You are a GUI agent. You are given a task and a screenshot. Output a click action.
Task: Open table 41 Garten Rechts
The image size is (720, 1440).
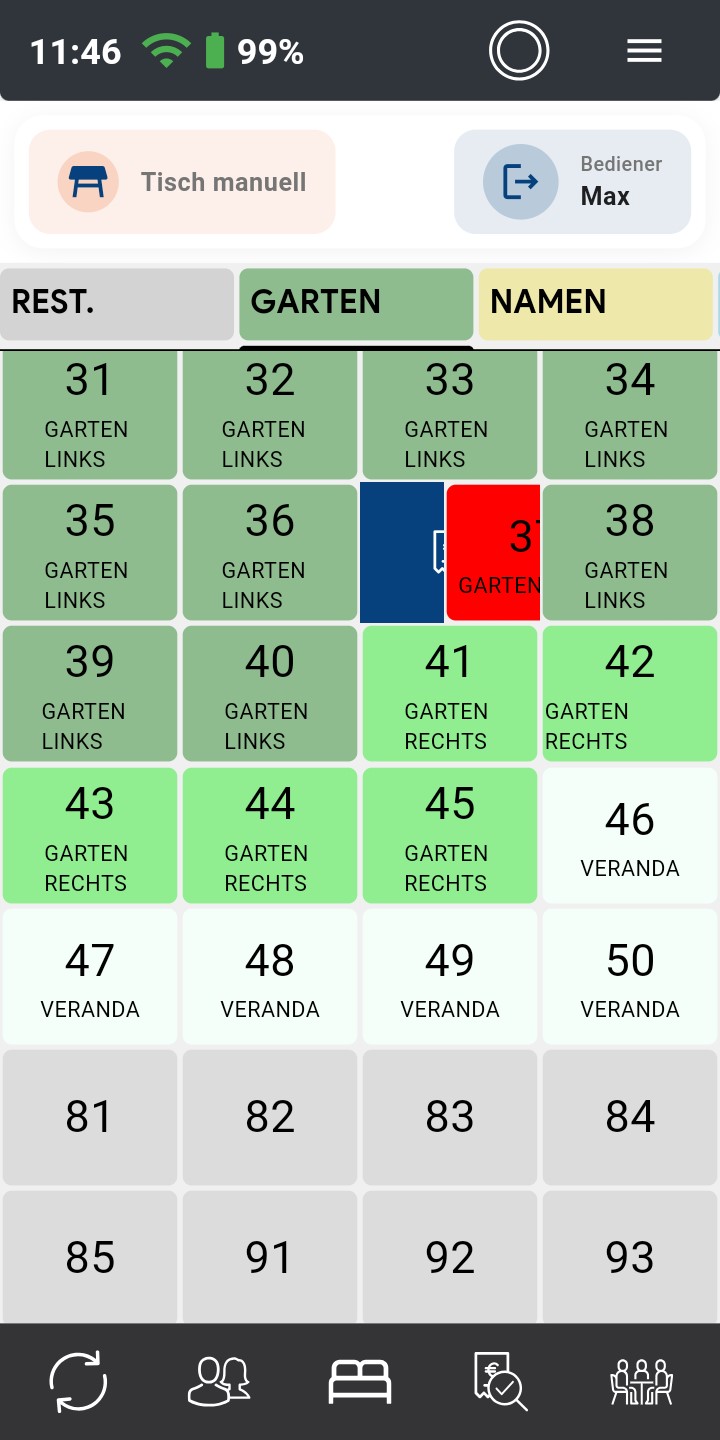click(450, 696)
